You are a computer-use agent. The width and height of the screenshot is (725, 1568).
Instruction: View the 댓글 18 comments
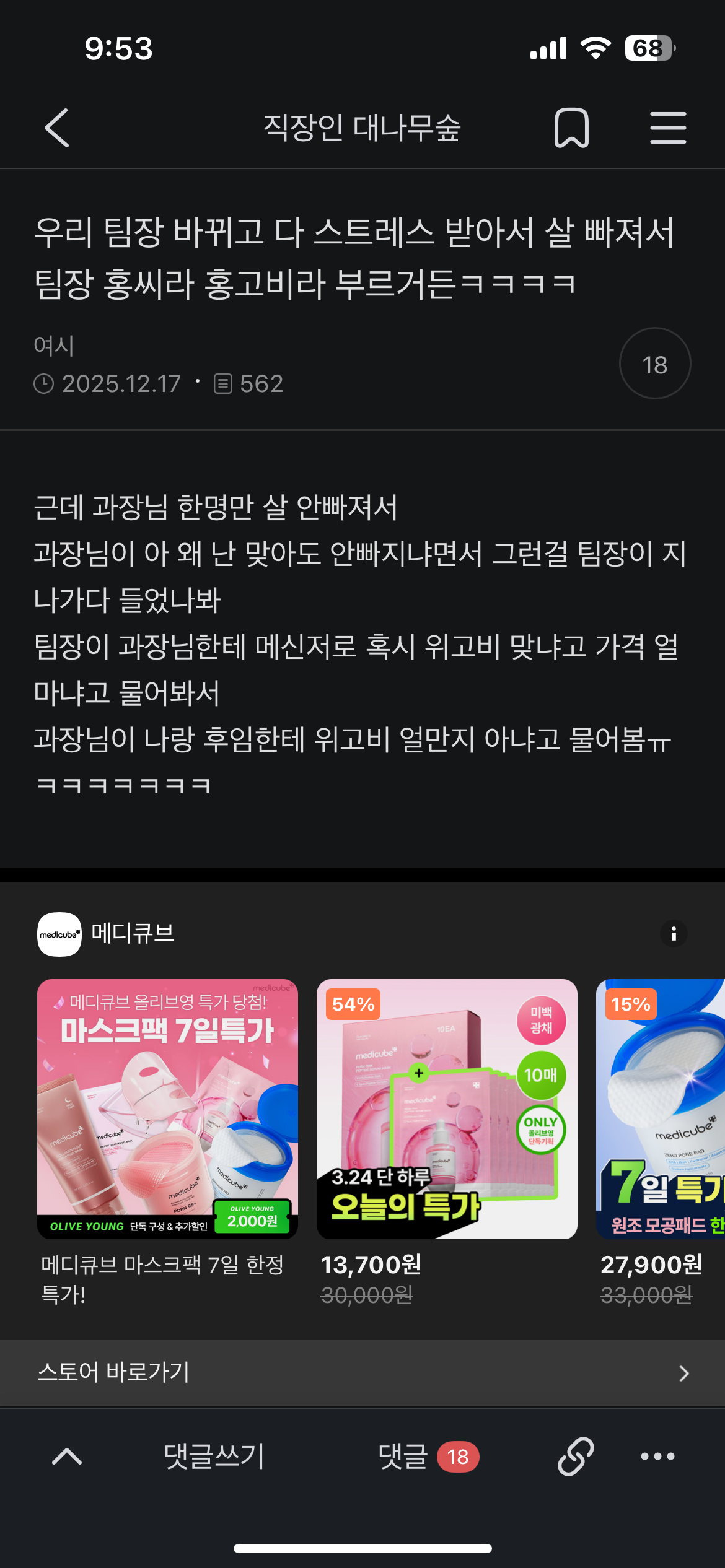[428, 1456]
